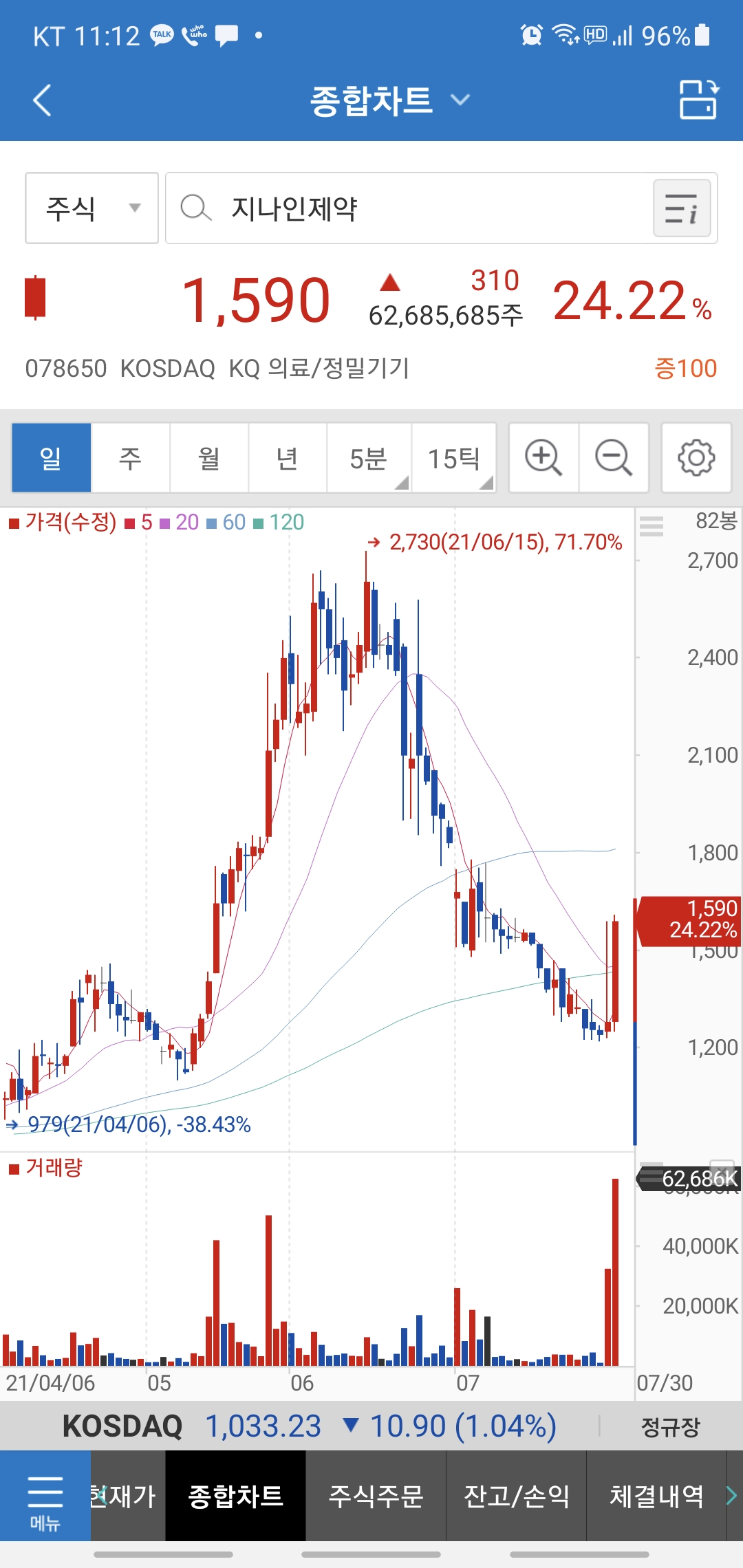Go to the 주식주문 tab
This screenshot has height=1568, width=743.
tap(376, 1496)
